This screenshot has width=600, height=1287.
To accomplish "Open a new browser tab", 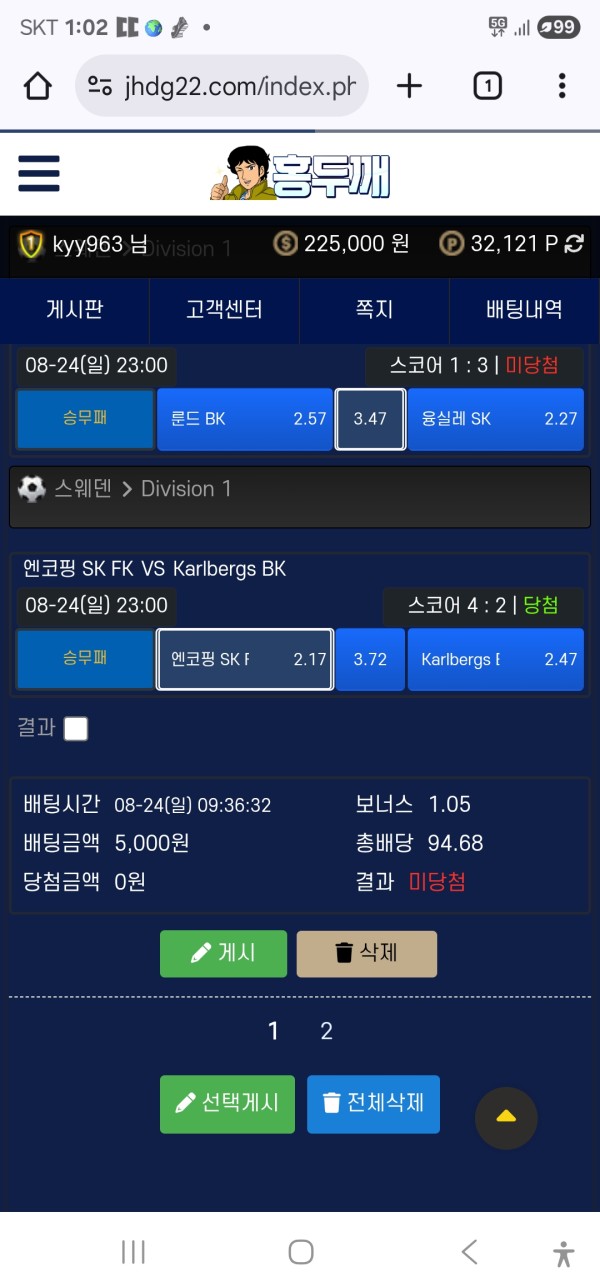I will pos(409,86).
